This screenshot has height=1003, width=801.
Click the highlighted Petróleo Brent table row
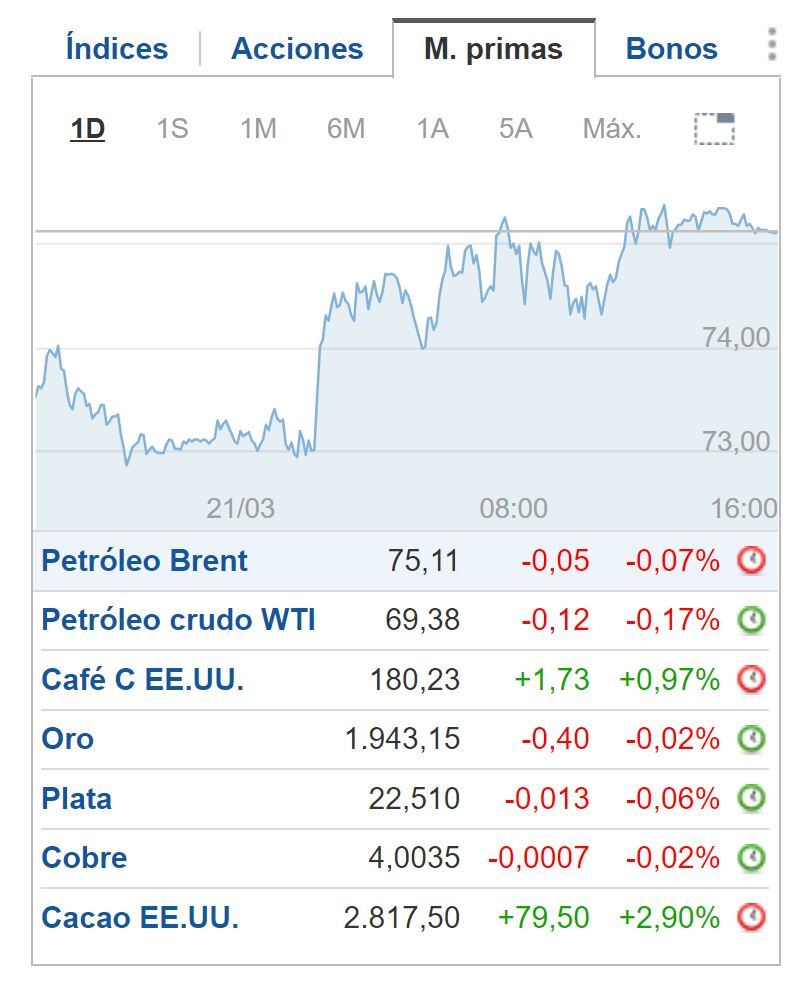[x=400, y=561]
